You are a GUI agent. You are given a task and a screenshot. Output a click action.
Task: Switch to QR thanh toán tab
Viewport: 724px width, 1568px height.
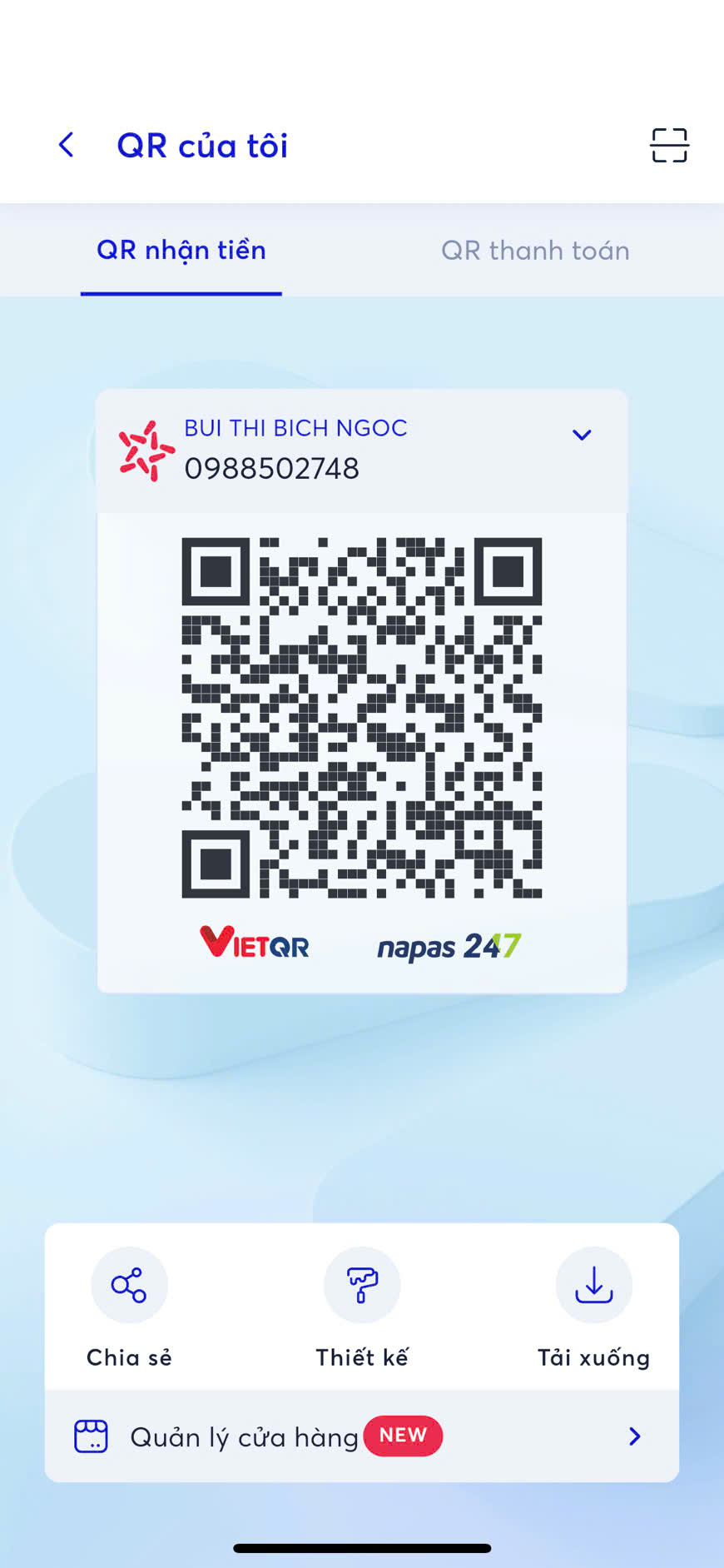pyautogui.click(x=535, y=251)
